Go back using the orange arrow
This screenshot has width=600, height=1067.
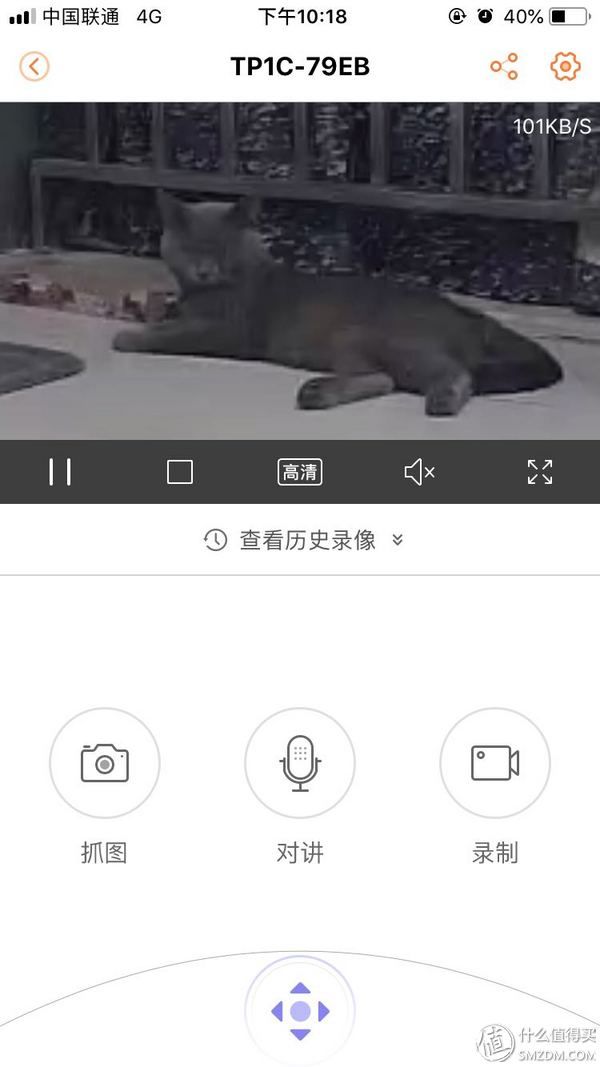34,67
